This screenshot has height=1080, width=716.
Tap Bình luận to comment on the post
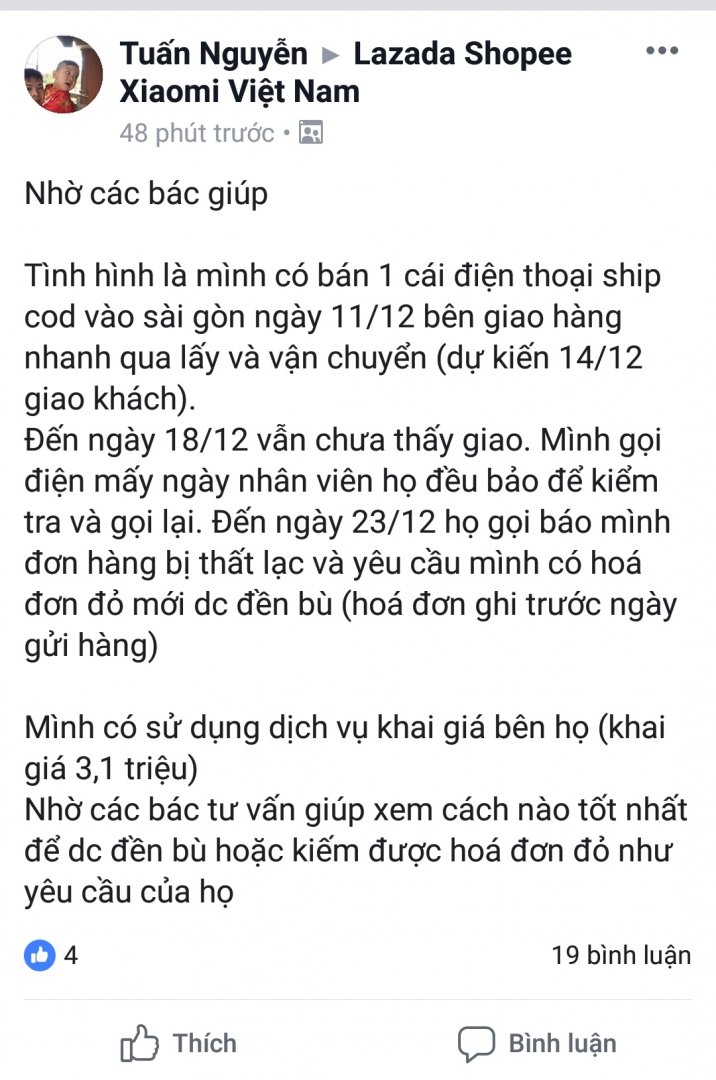537,1044
